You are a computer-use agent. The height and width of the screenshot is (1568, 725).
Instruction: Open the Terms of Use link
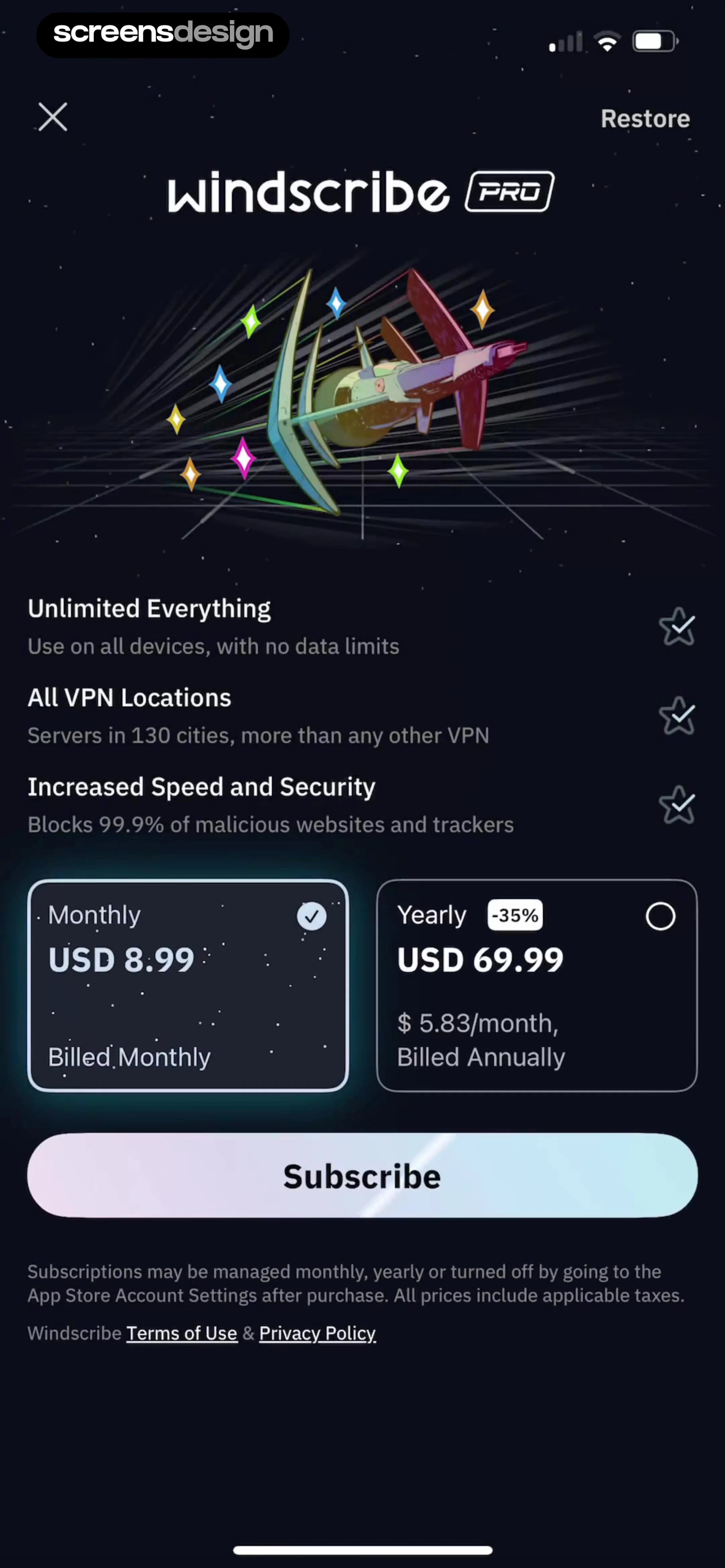tap(181, 1333)
